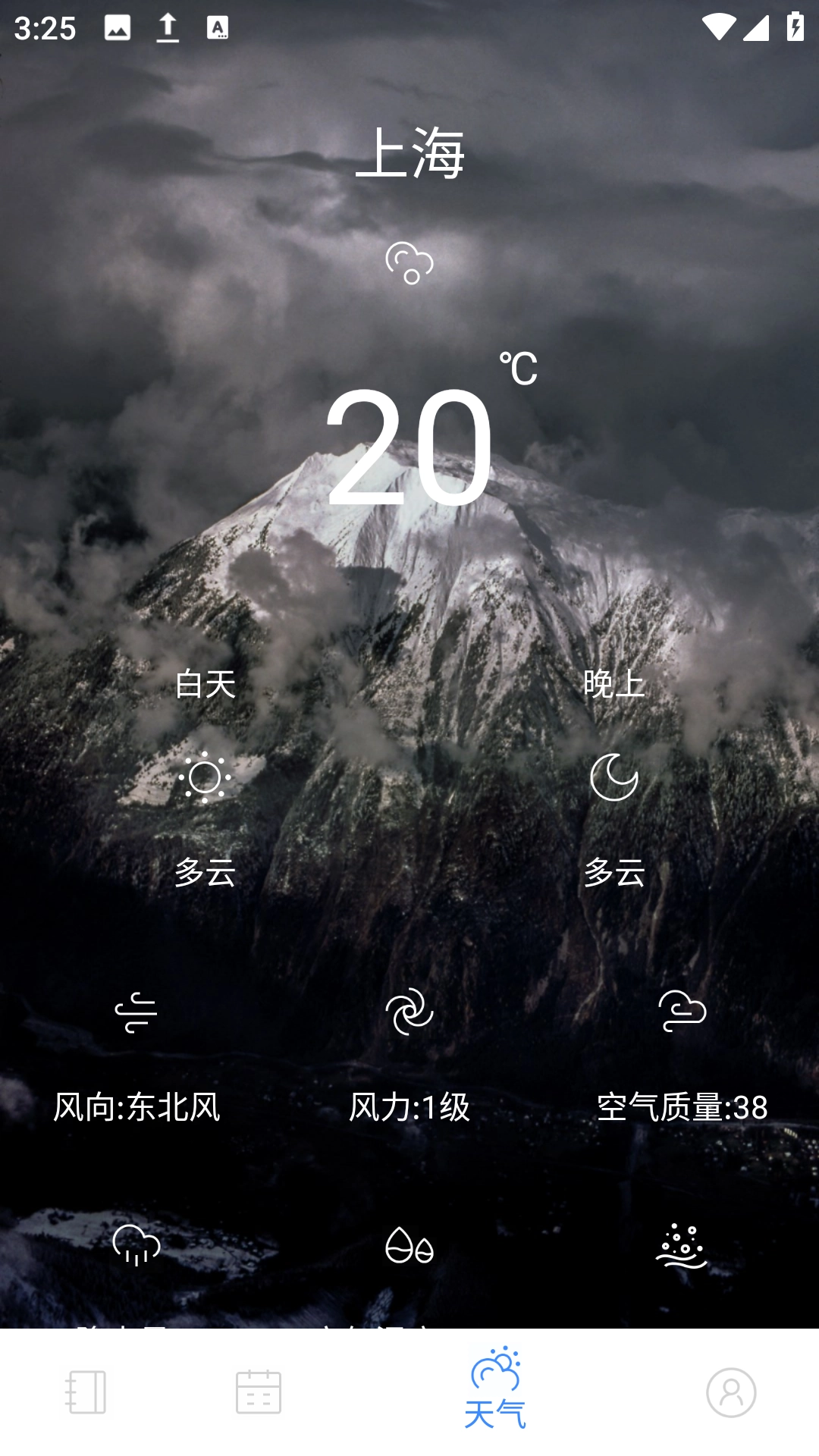The width and height of the screenshot is (819, 1456).
Task: Click the rainfall icon above 降水量
Action: (x=135, y=1244)
